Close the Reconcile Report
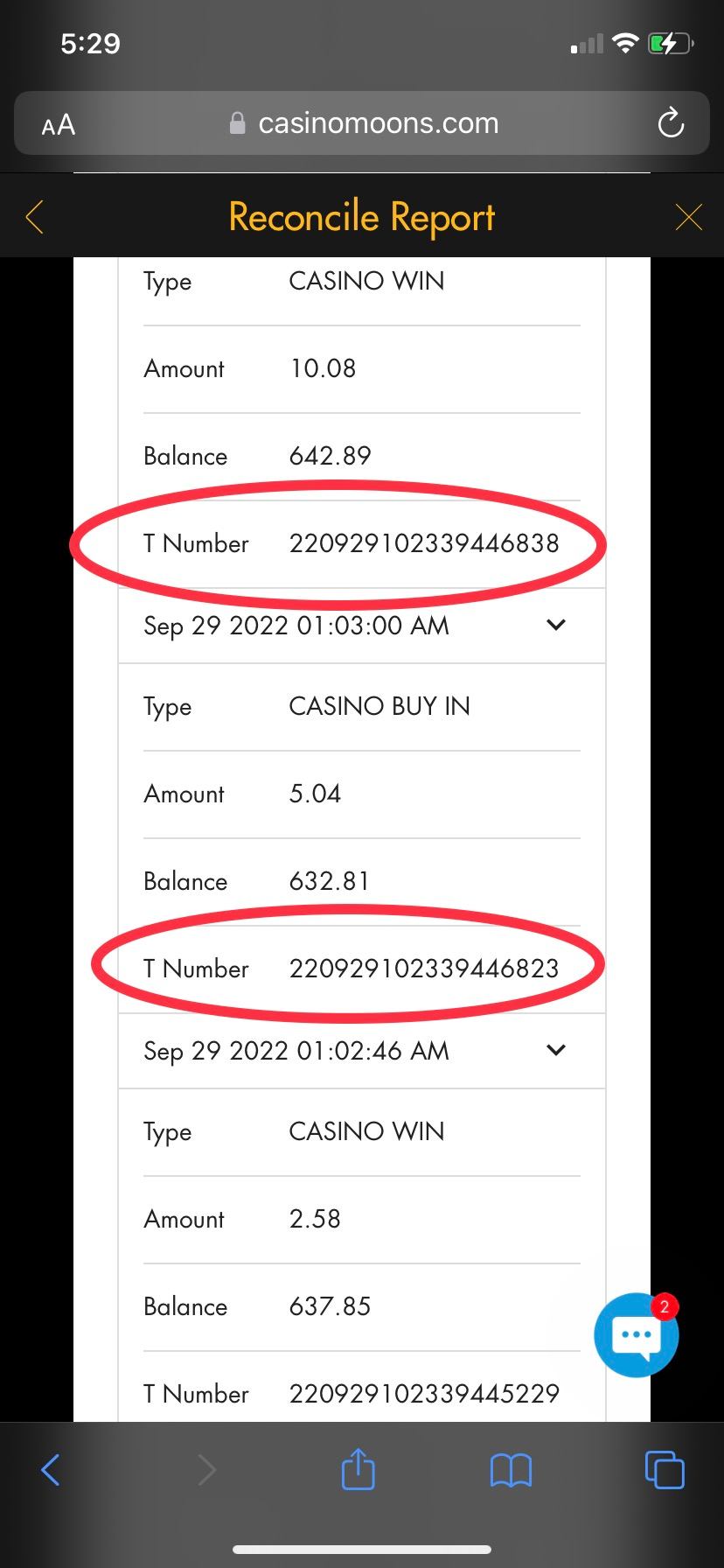Image resolution: width=724 pixels, height=1568 pixels. tap(689, 217)
